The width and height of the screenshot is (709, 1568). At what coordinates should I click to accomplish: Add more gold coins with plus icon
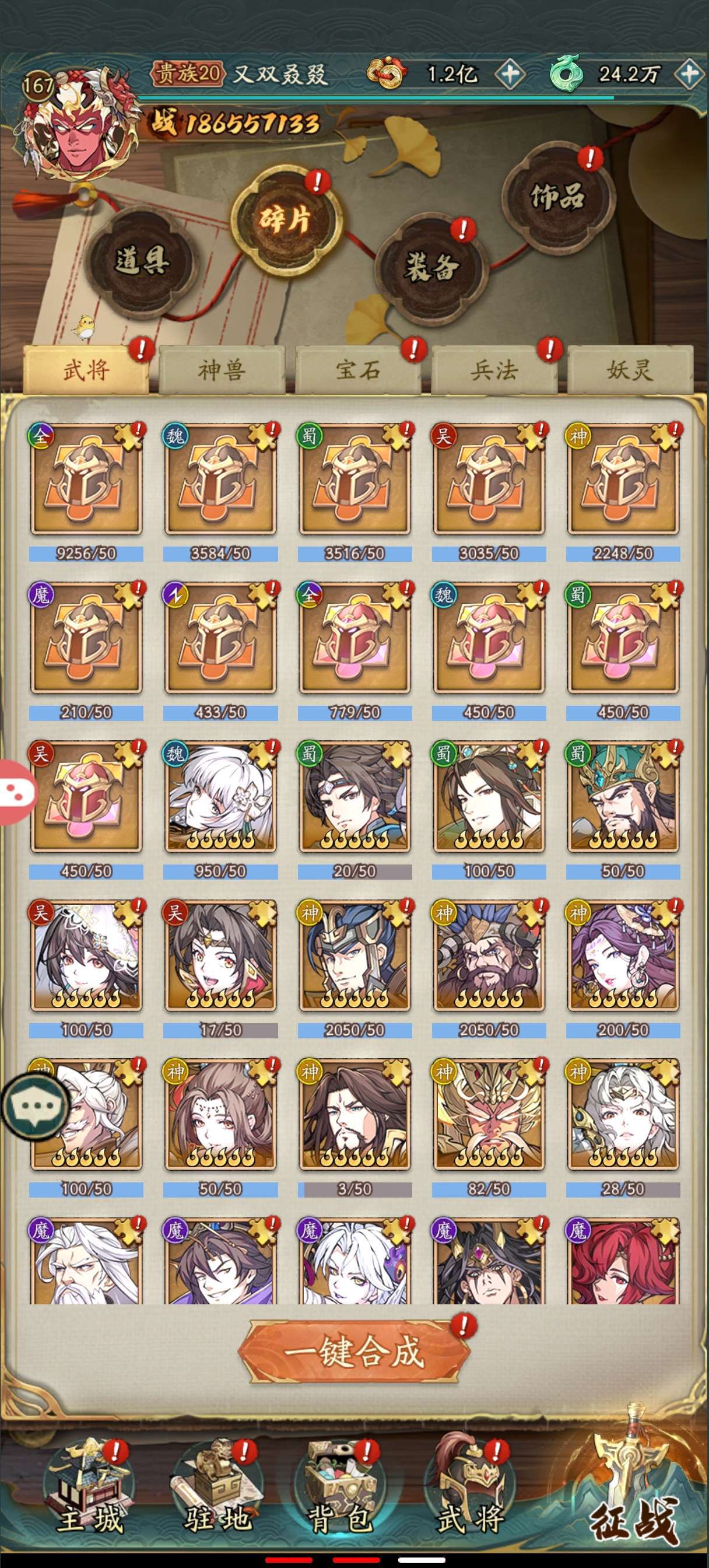[x=509, y=74]
